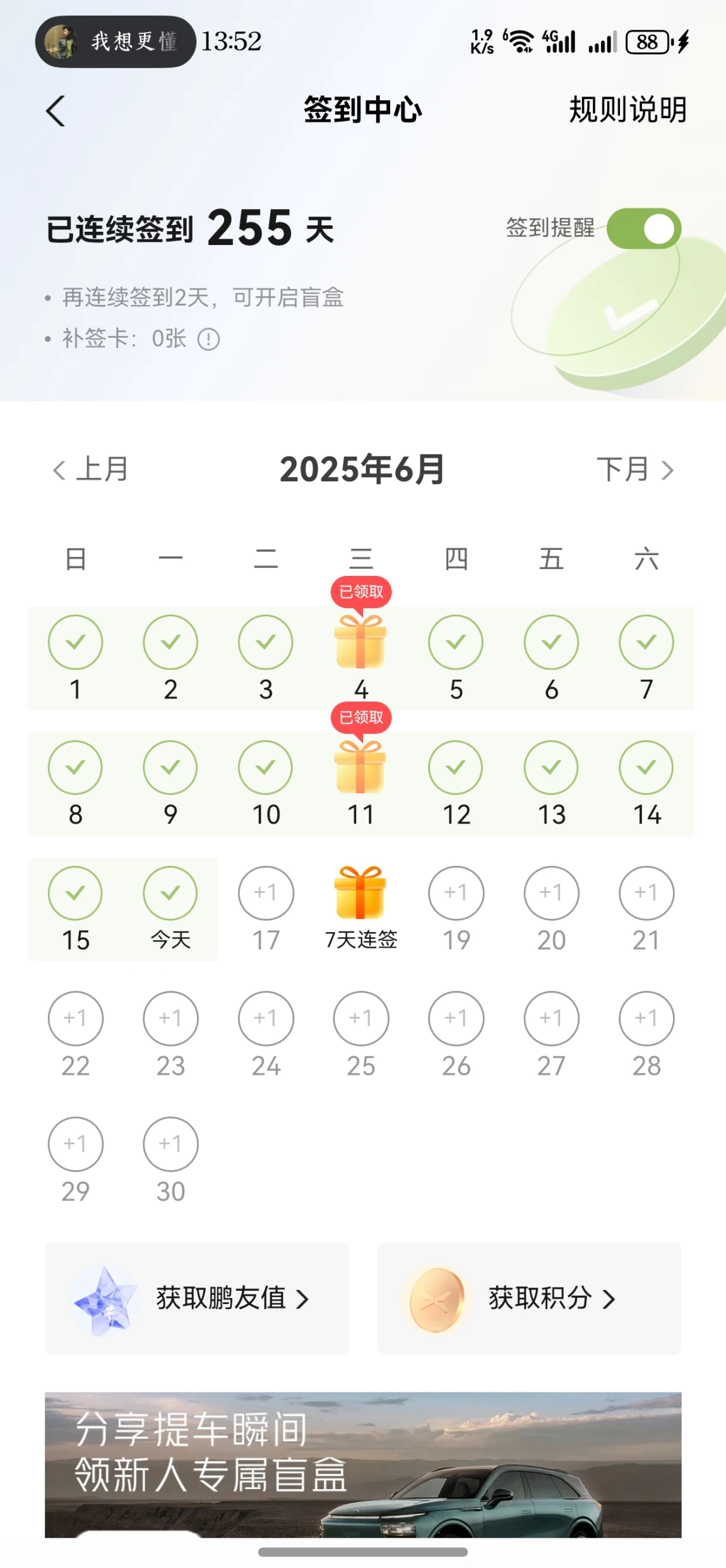
Task: Turn off the 签到提醒 switch
Action: click(x=643, y=229)
